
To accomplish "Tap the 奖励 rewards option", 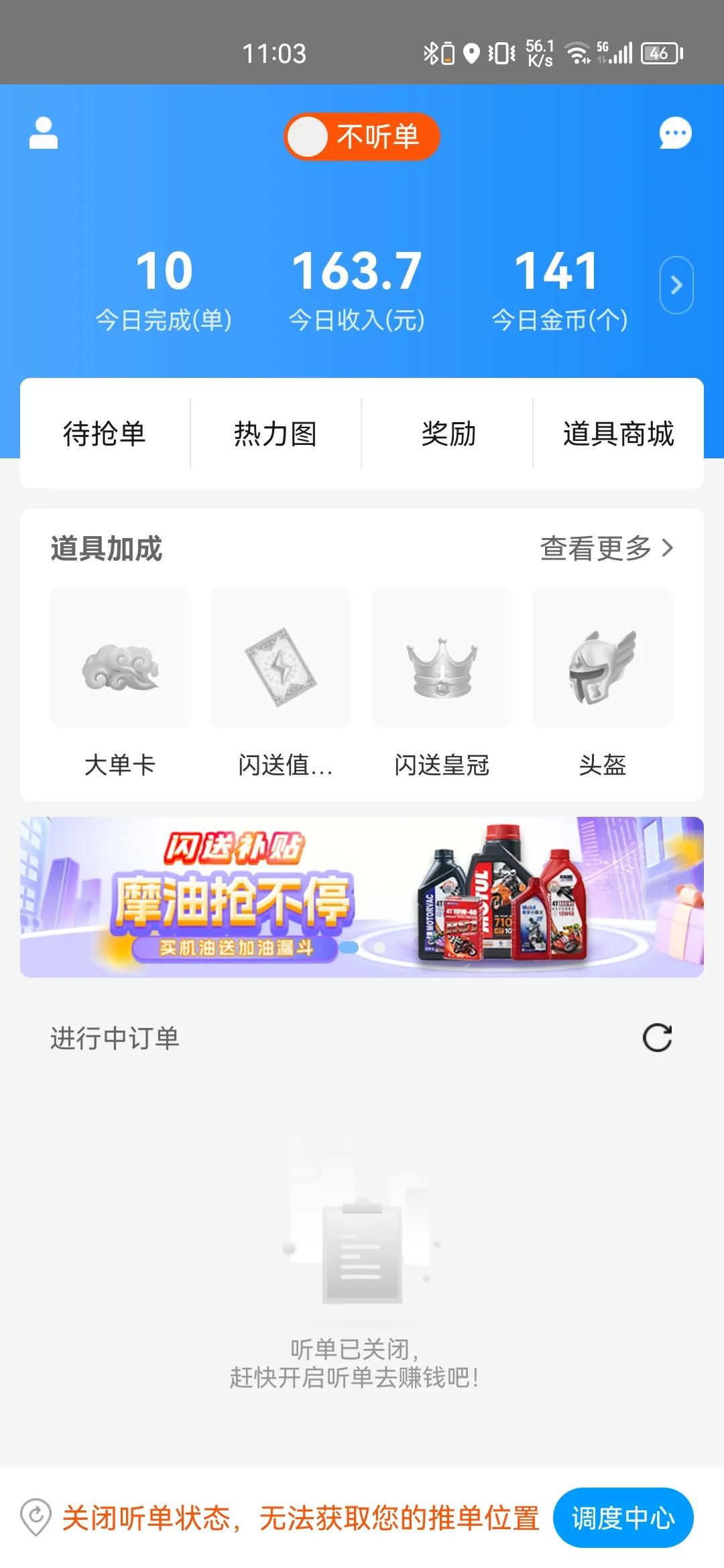I will click(x=449, y=434).
